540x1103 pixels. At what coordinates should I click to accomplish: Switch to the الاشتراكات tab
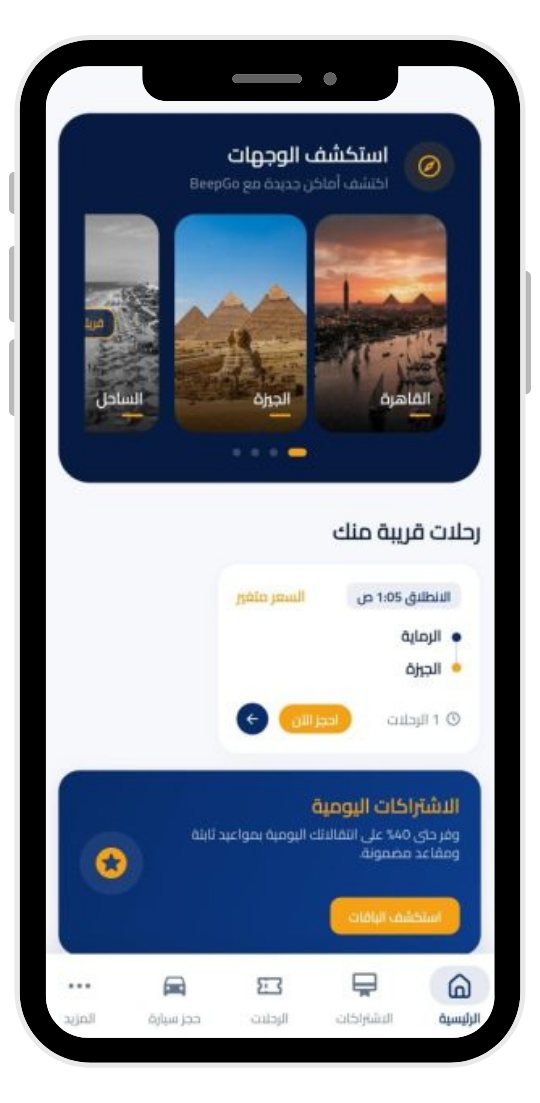pos(364,997)
